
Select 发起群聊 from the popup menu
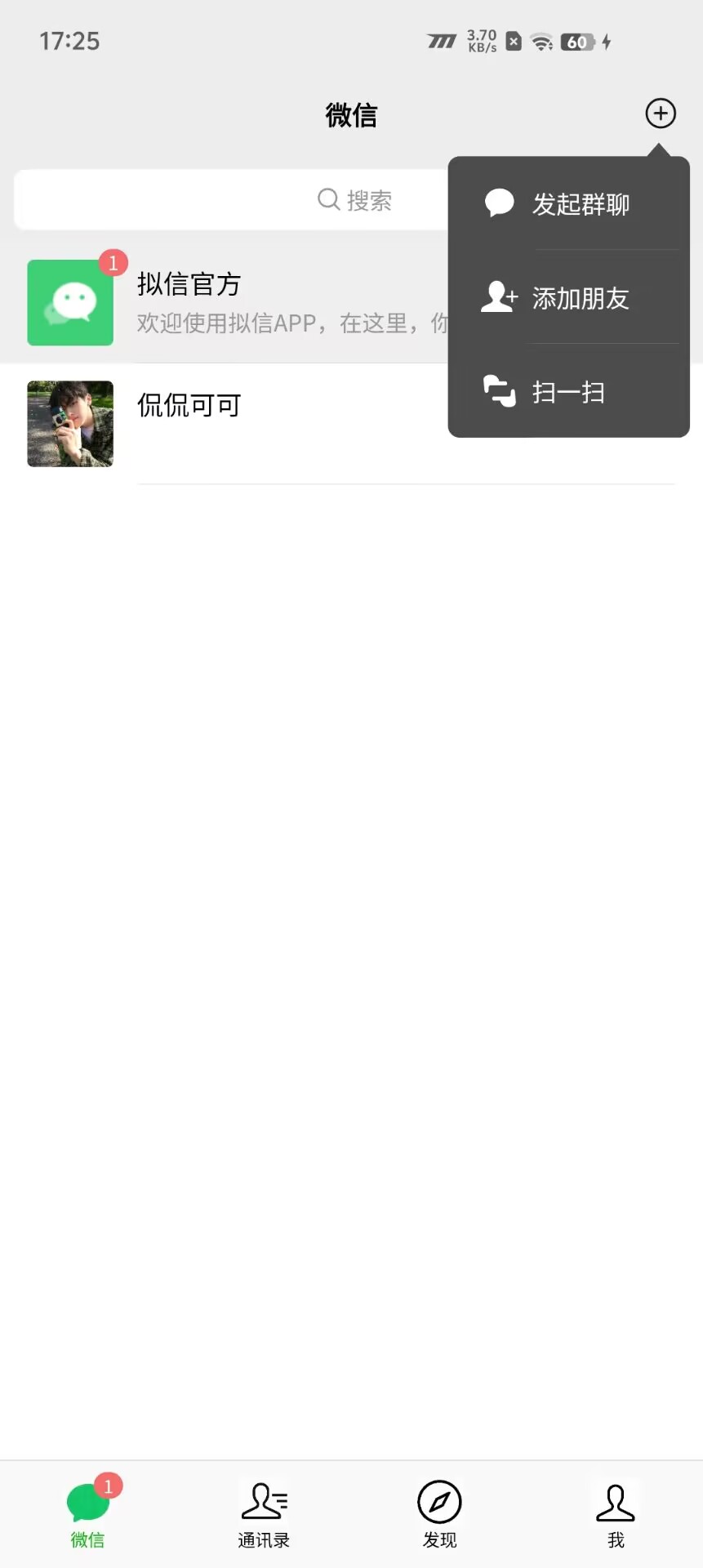click(569, 204)
